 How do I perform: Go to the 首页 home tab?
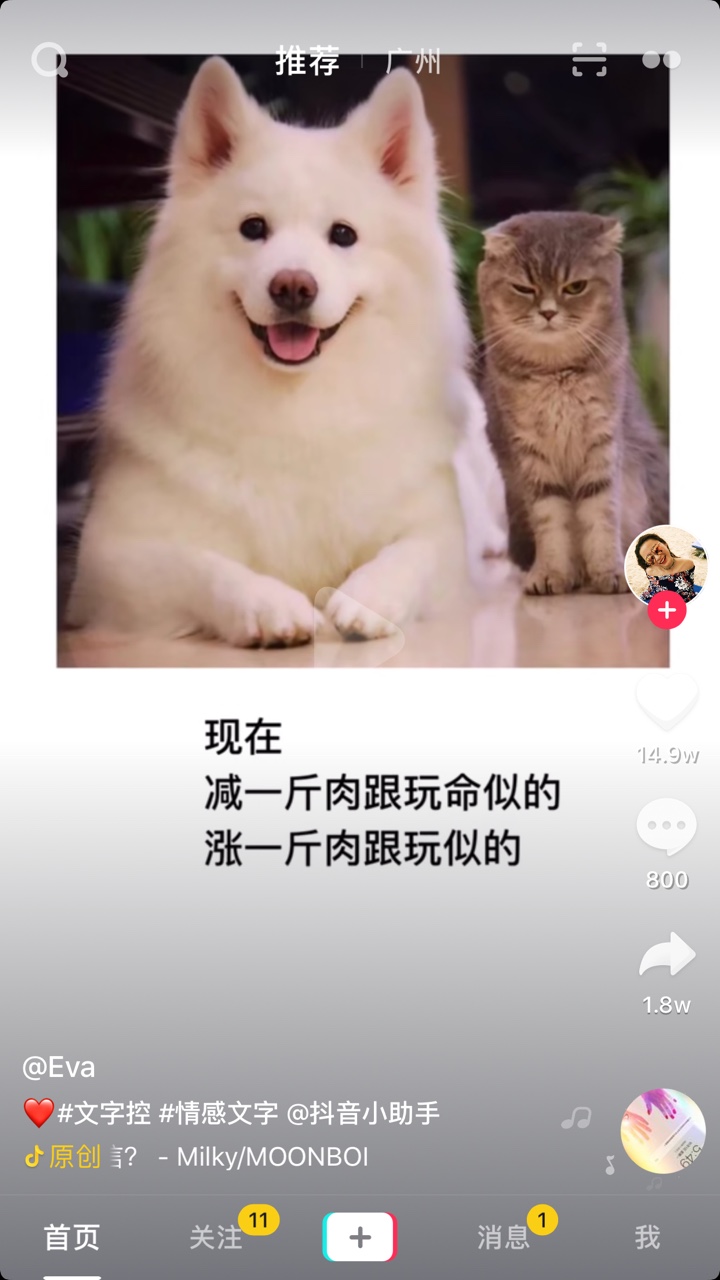[x=72, y=1237]
